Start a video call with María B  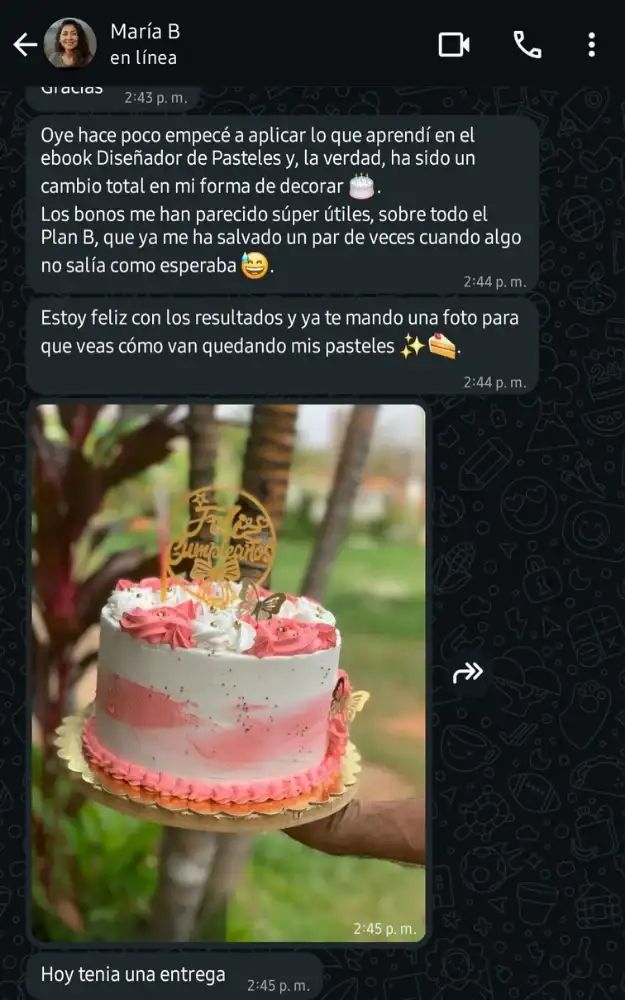454,44
